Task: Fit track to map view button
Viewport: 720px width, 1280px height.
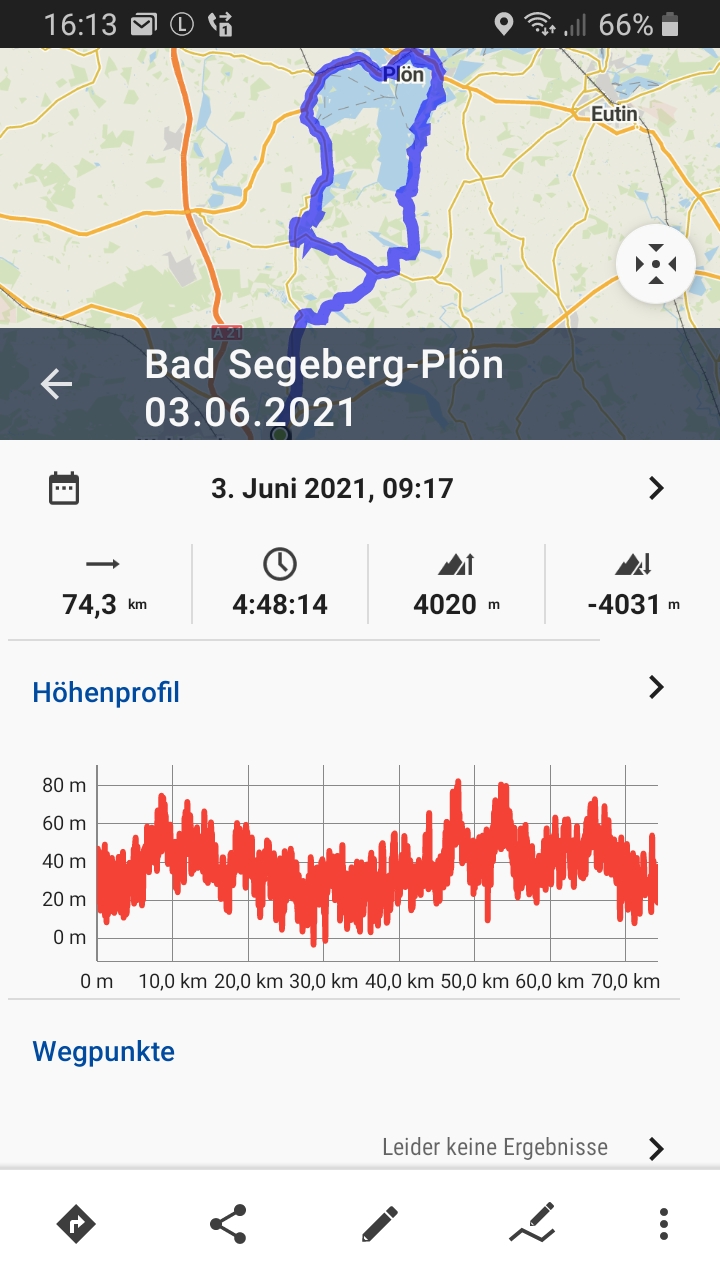Action: [656, 265]
